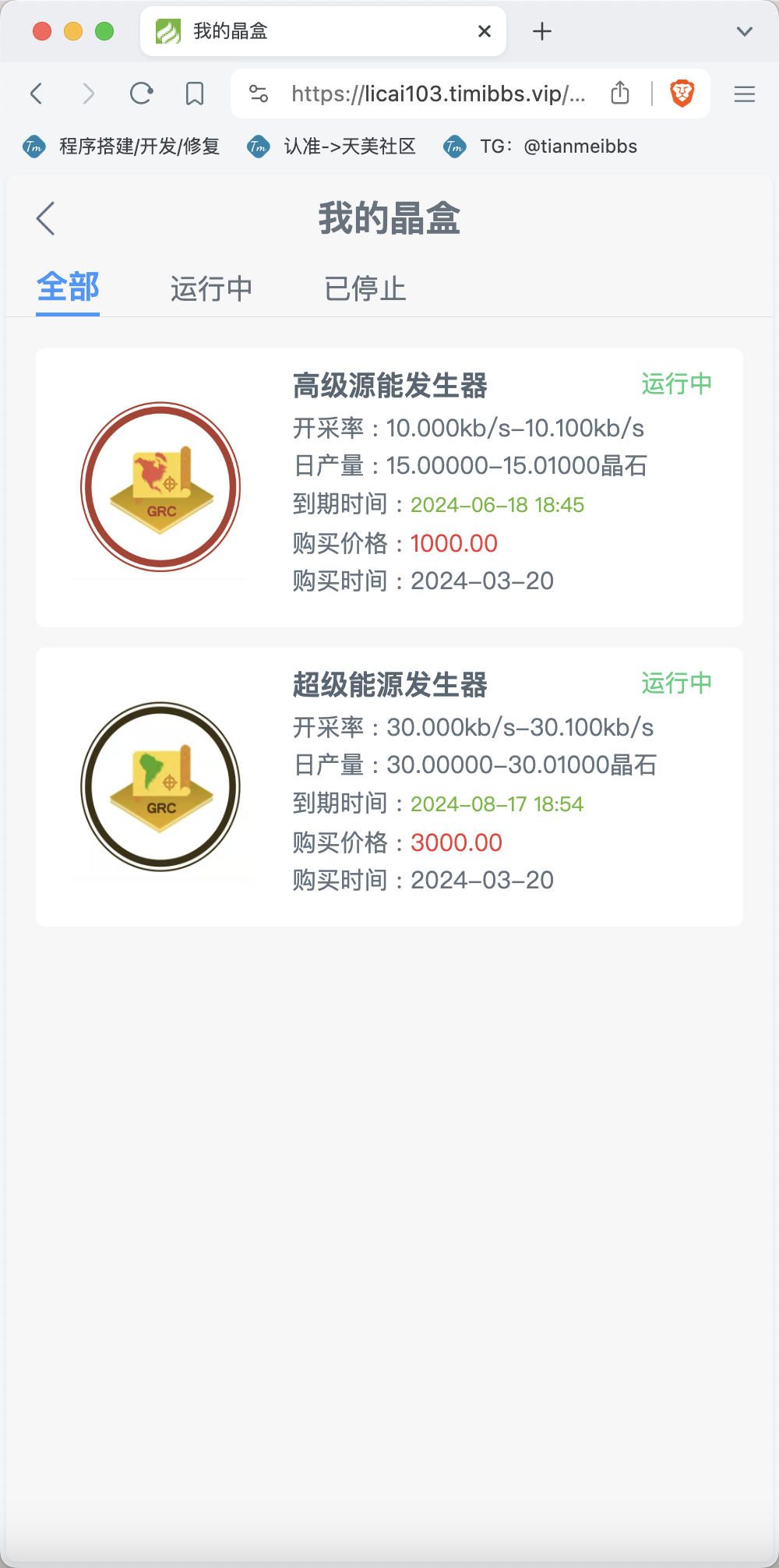Tap the browser address bar URL
779x1568 pixels.
[438, 94]
